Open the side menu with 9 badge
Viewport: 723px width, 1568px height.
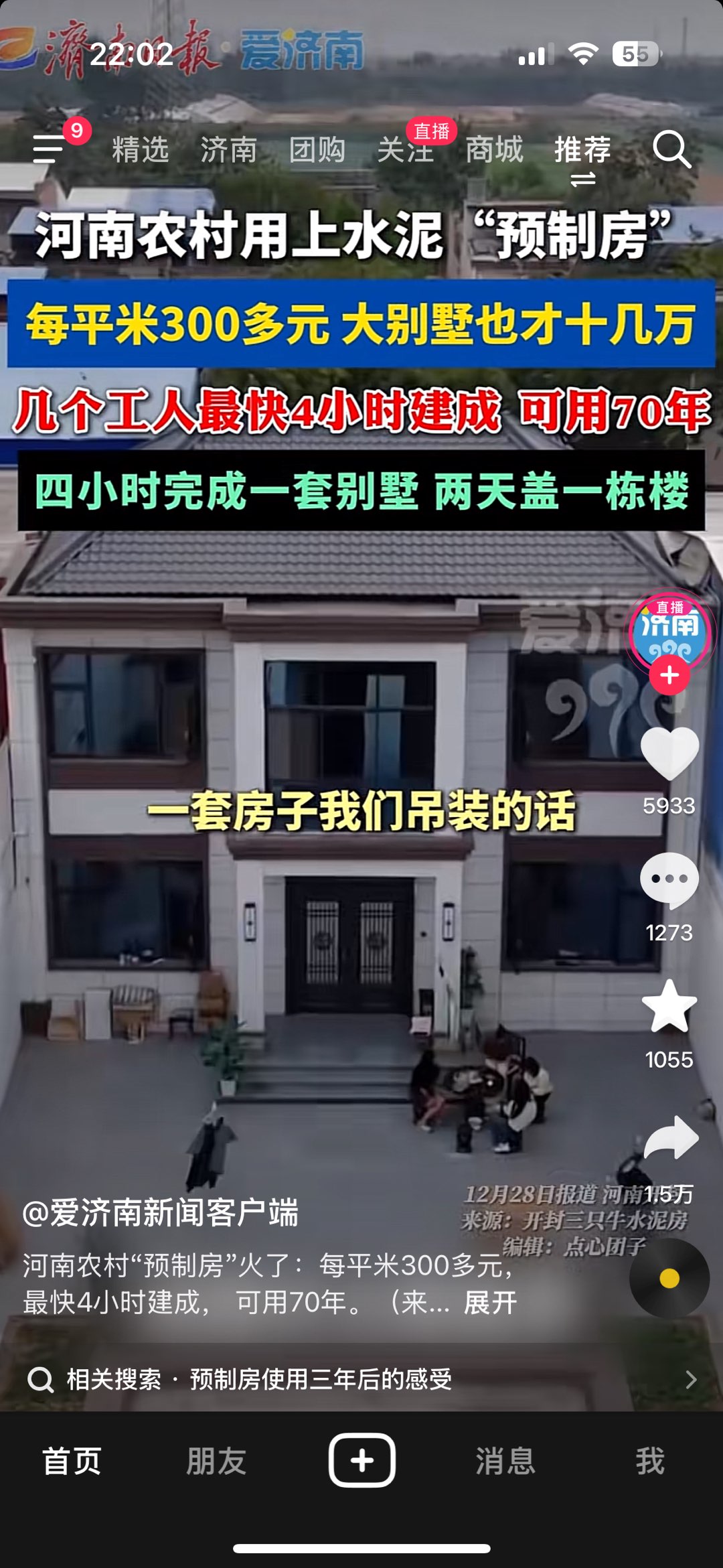click(x=50, y=148)
